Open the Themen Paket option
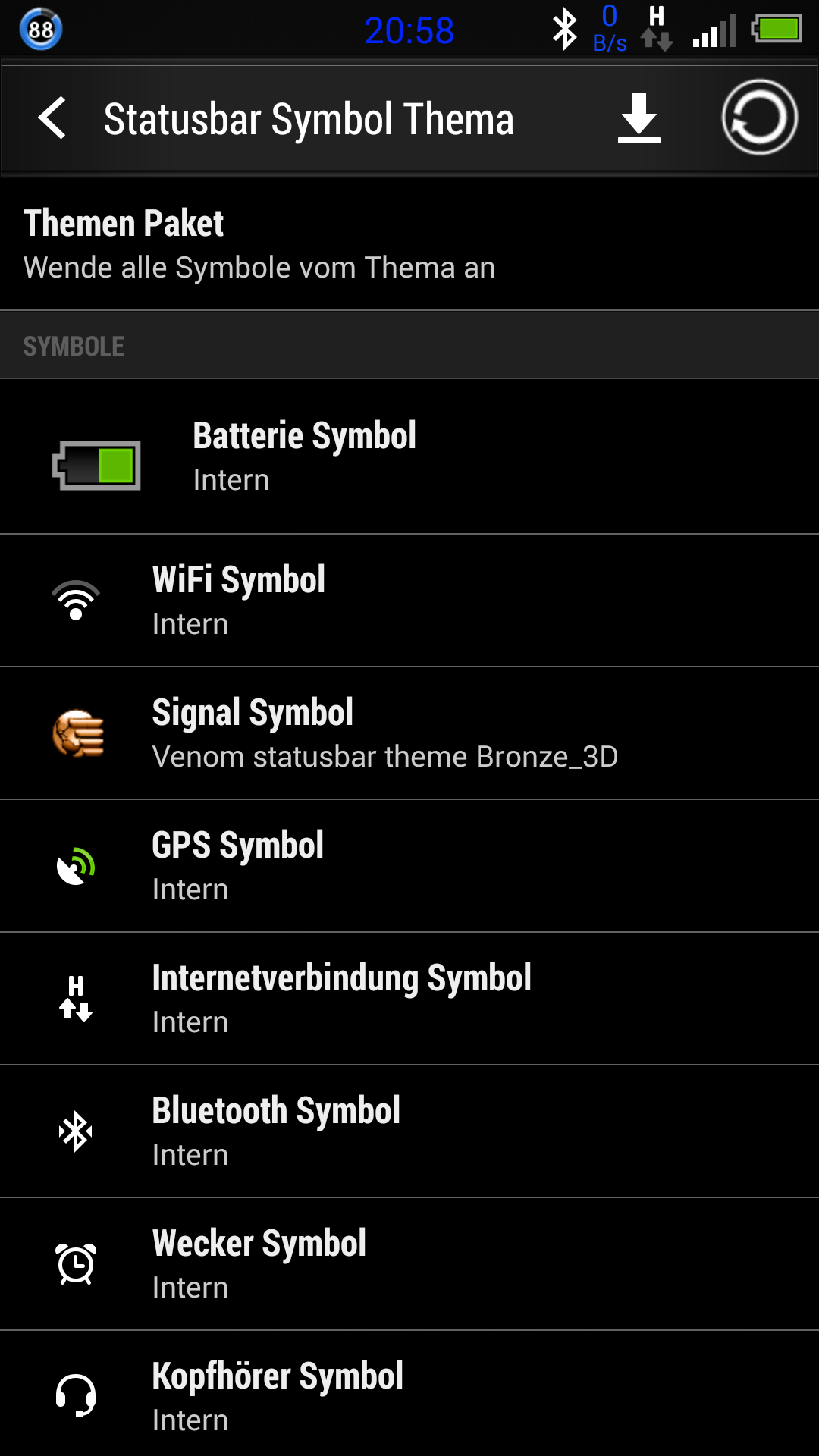819x1456 pixels. (x=409, y=244)
